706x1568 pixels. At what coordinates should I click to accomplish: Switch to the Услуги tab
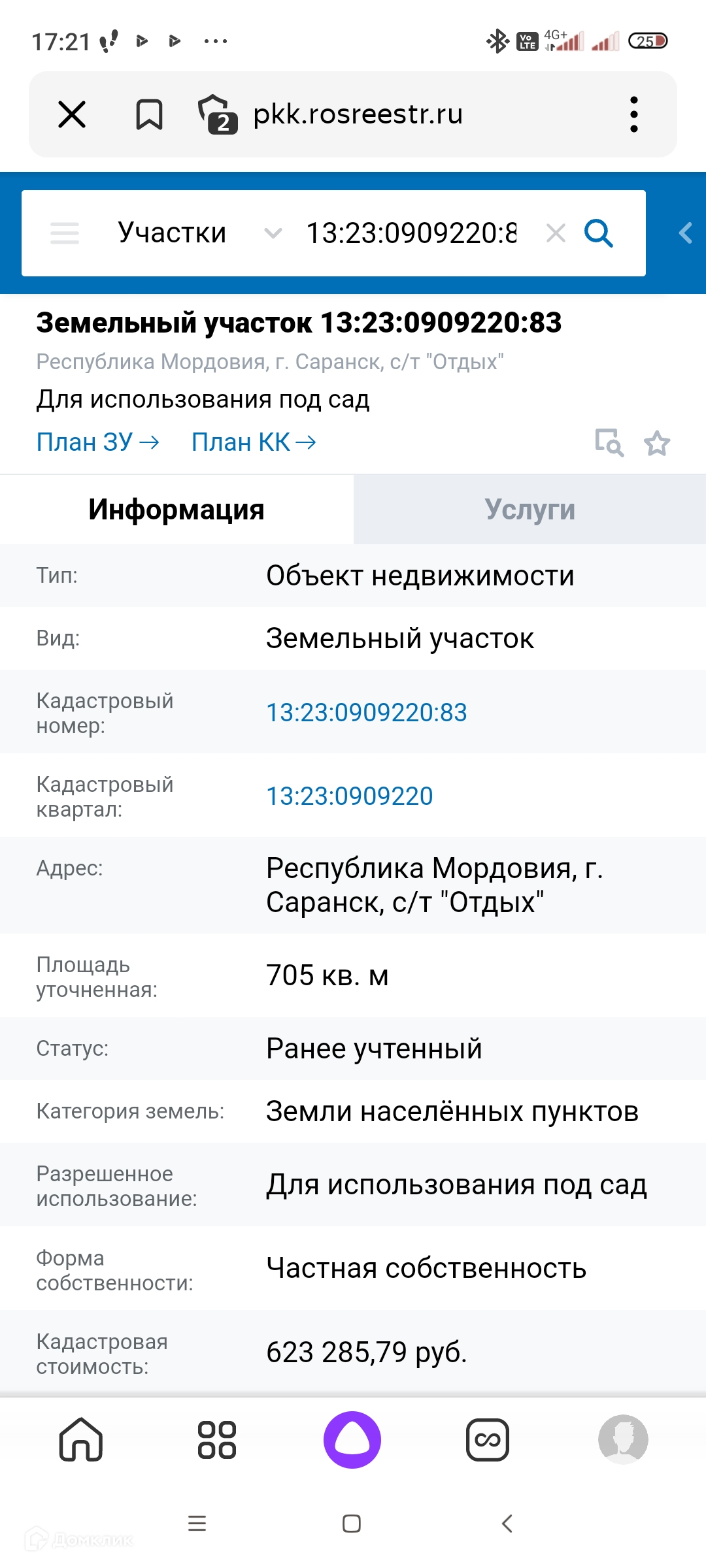click(x=529, y=510)
